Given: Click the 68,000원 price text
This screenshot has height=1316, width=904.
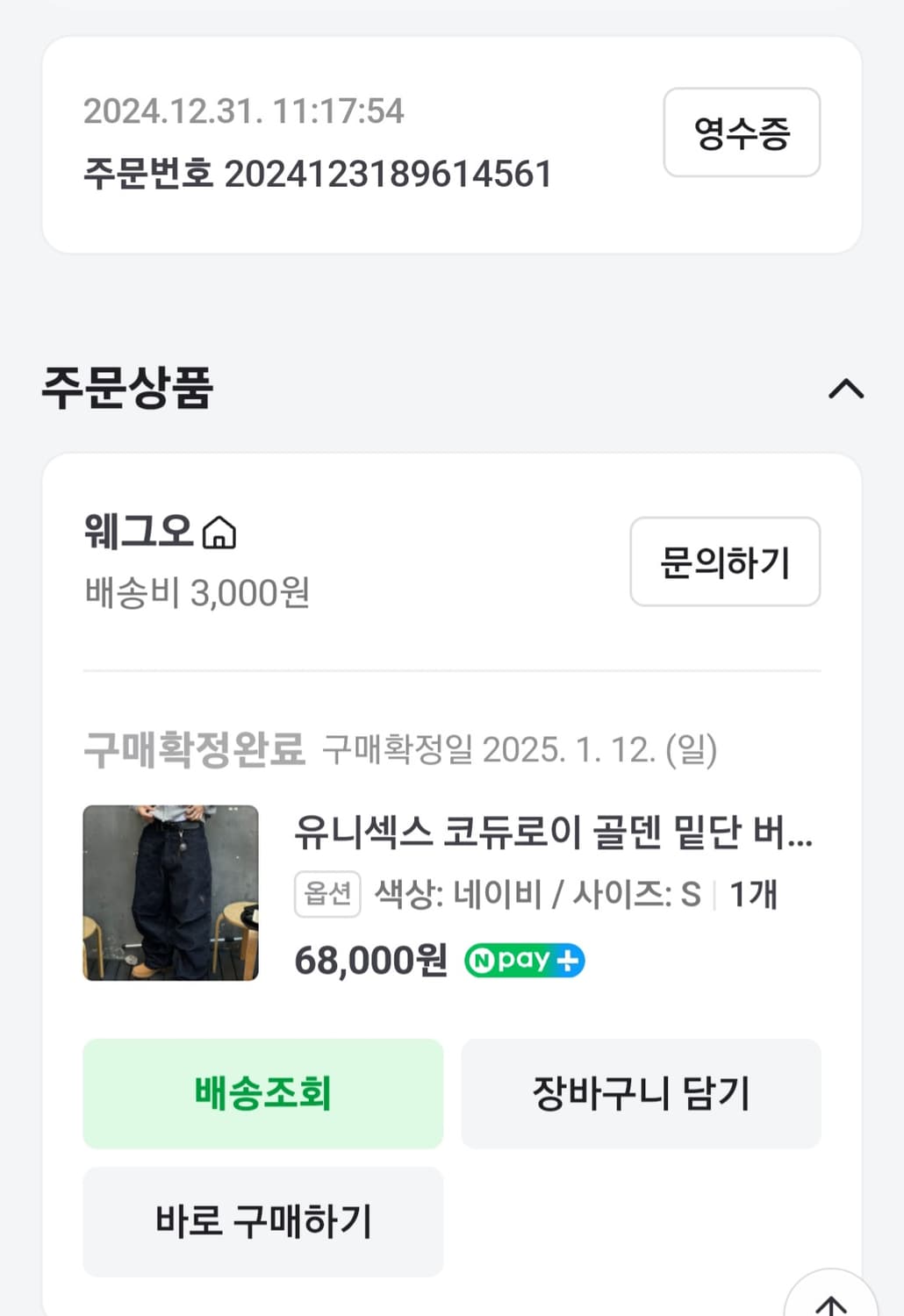Looking at the screenshot, I should pos(367,961).
